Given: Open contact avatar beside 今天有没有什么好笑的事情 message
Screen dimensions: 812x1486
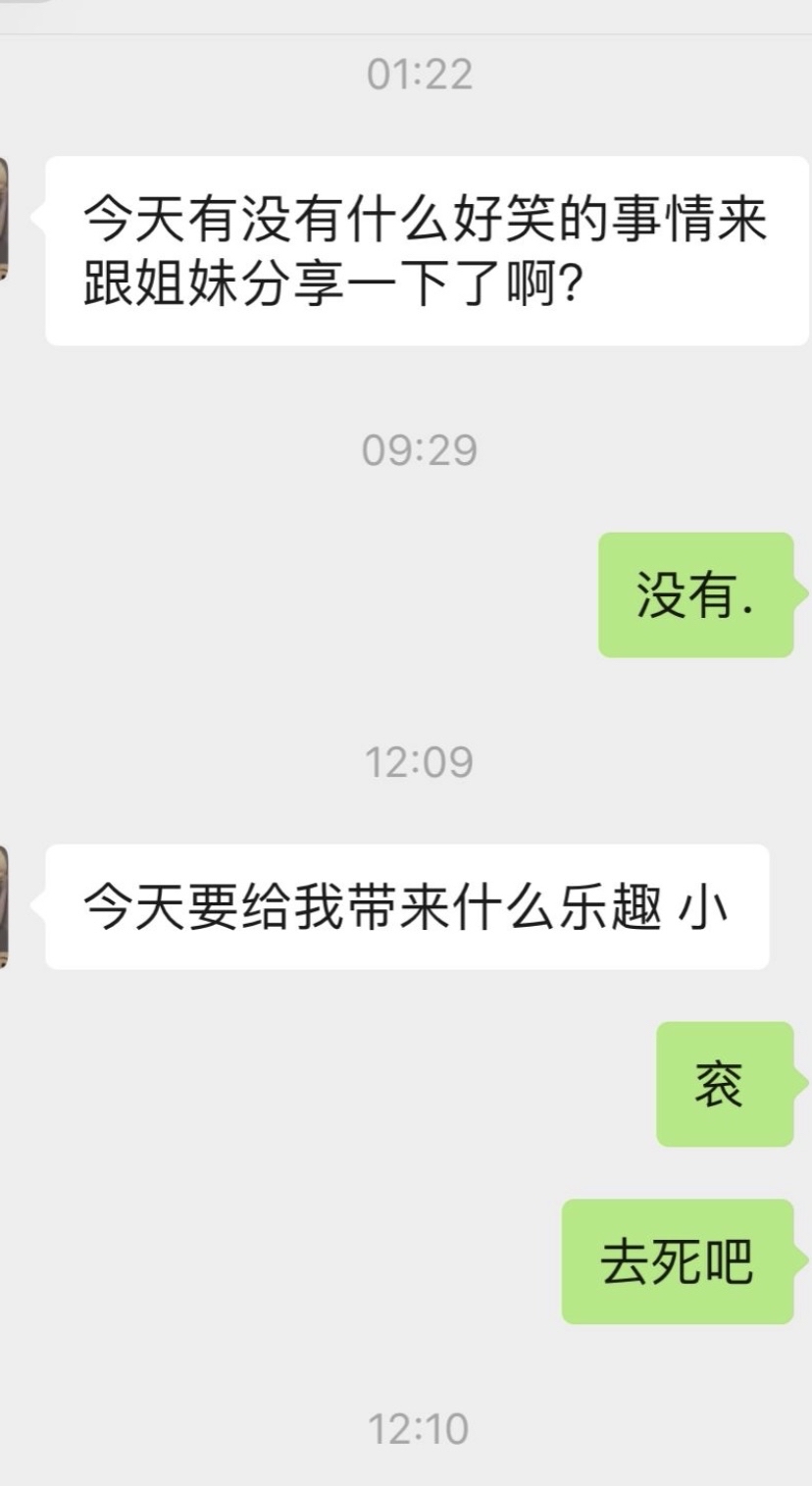Looking at the screenshot, I should click(x=4, y=218).
